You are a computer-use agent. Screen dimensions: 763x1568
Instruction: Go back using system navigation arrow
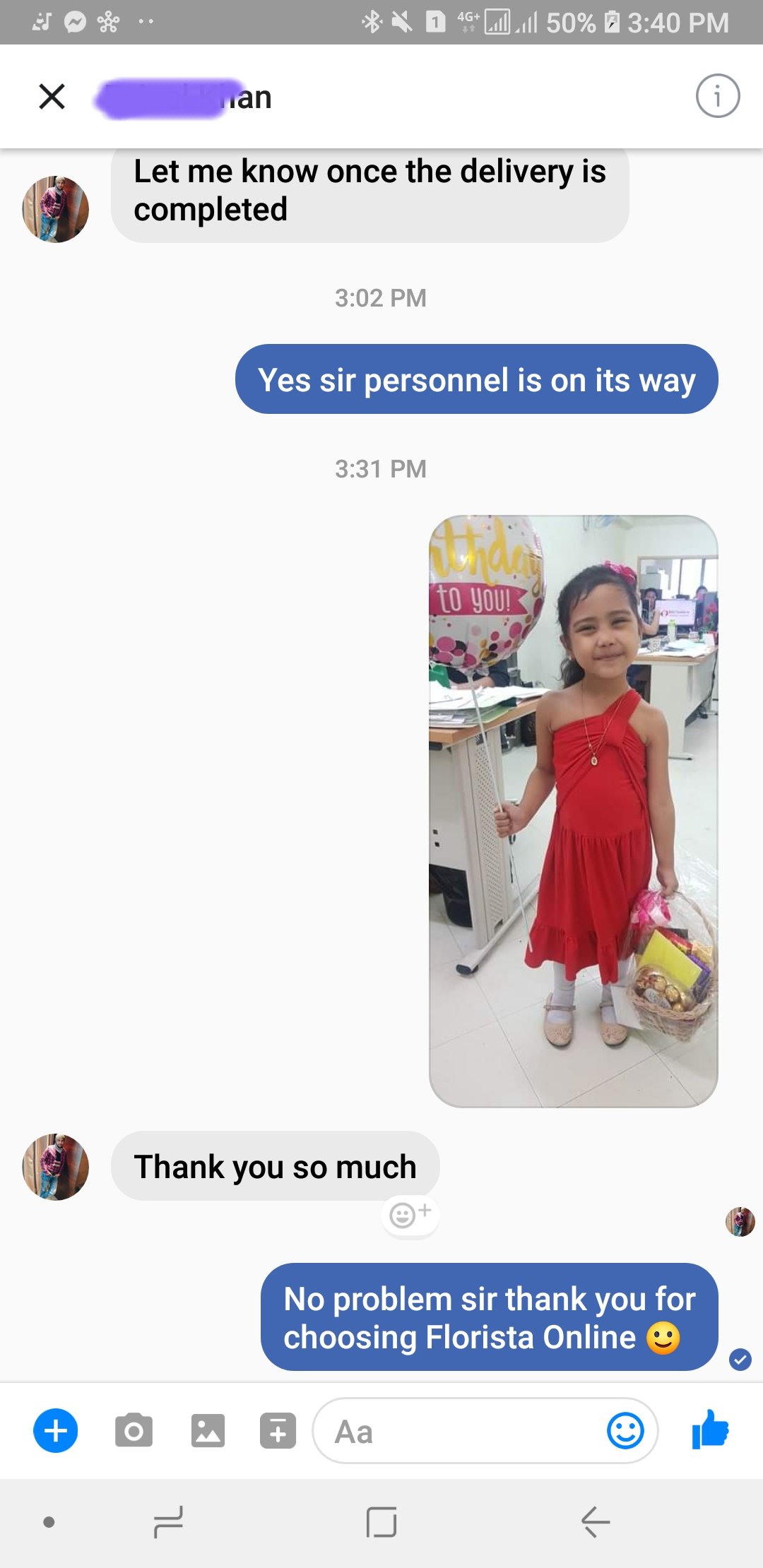(x=595, y=1521)
